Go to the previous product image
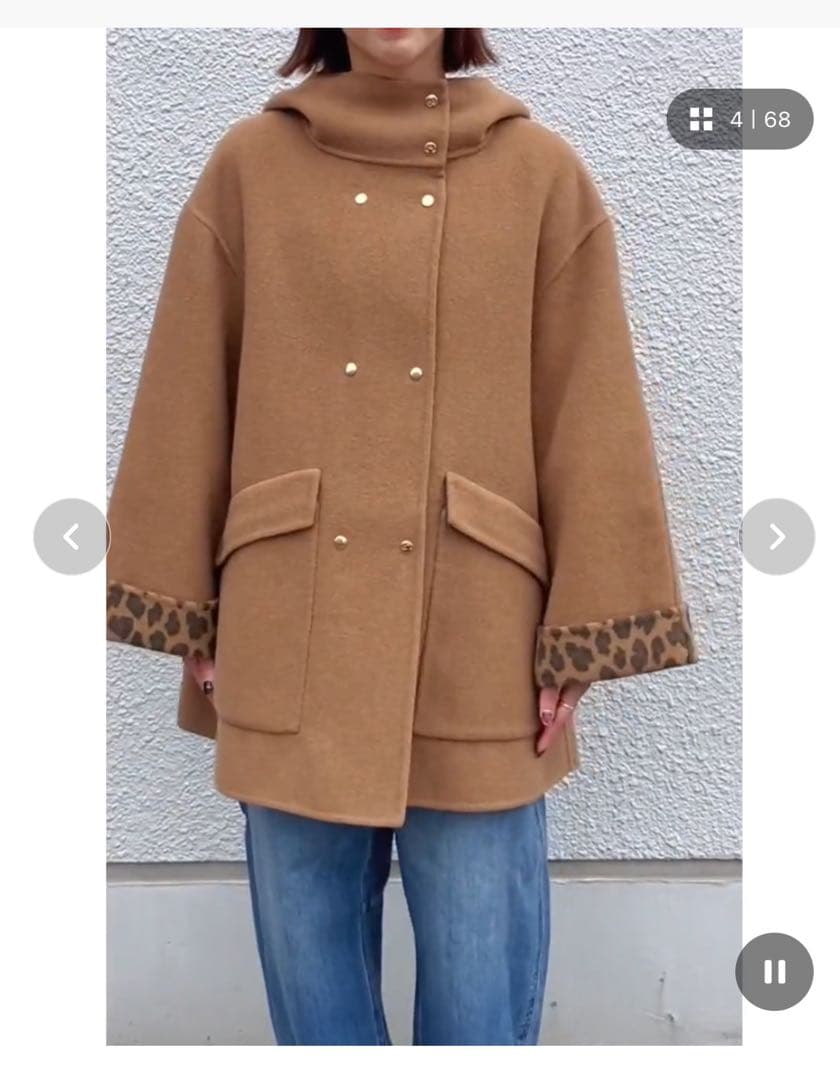This screenshot has width=840, height=1080. pos(71,537)
